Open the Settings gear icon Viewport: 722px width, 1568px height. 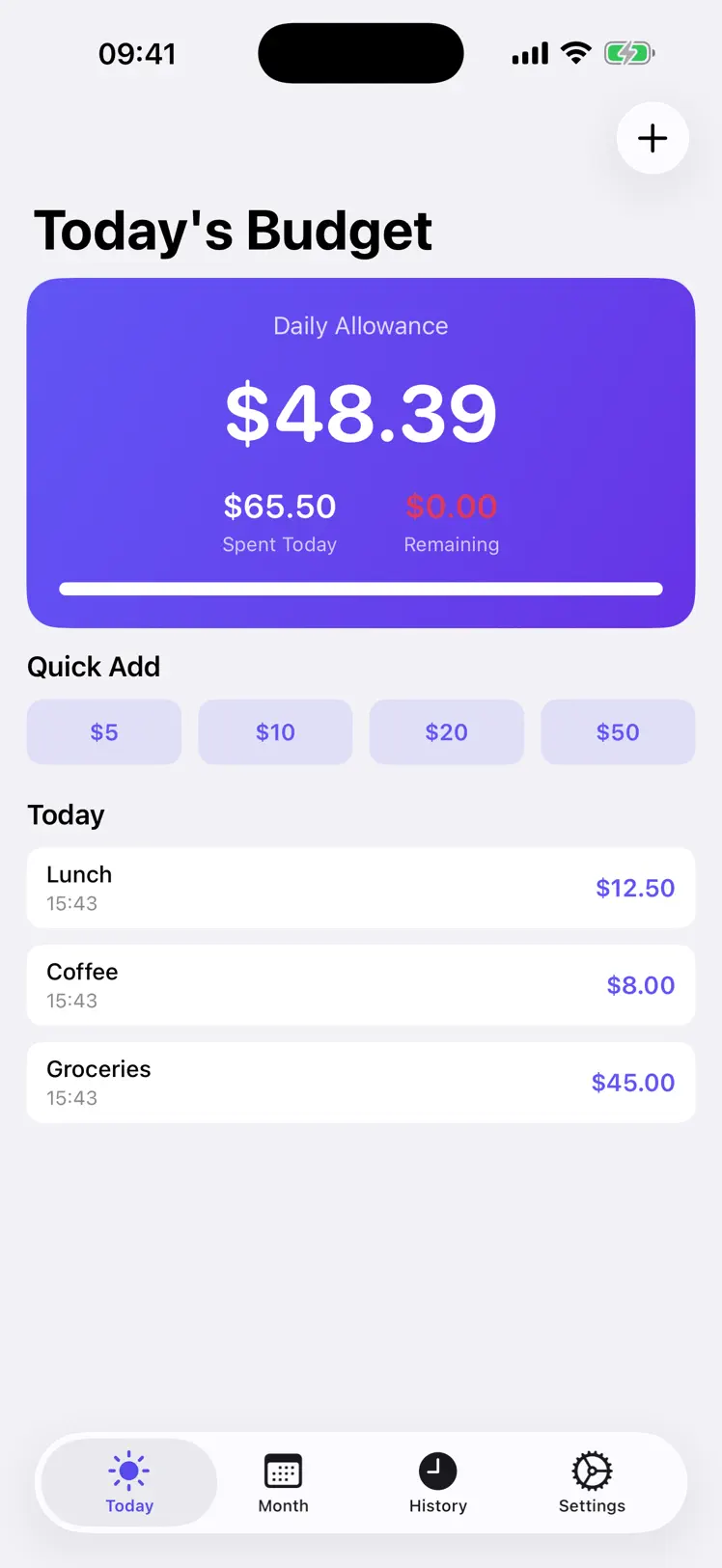[x=592, y=1470]
